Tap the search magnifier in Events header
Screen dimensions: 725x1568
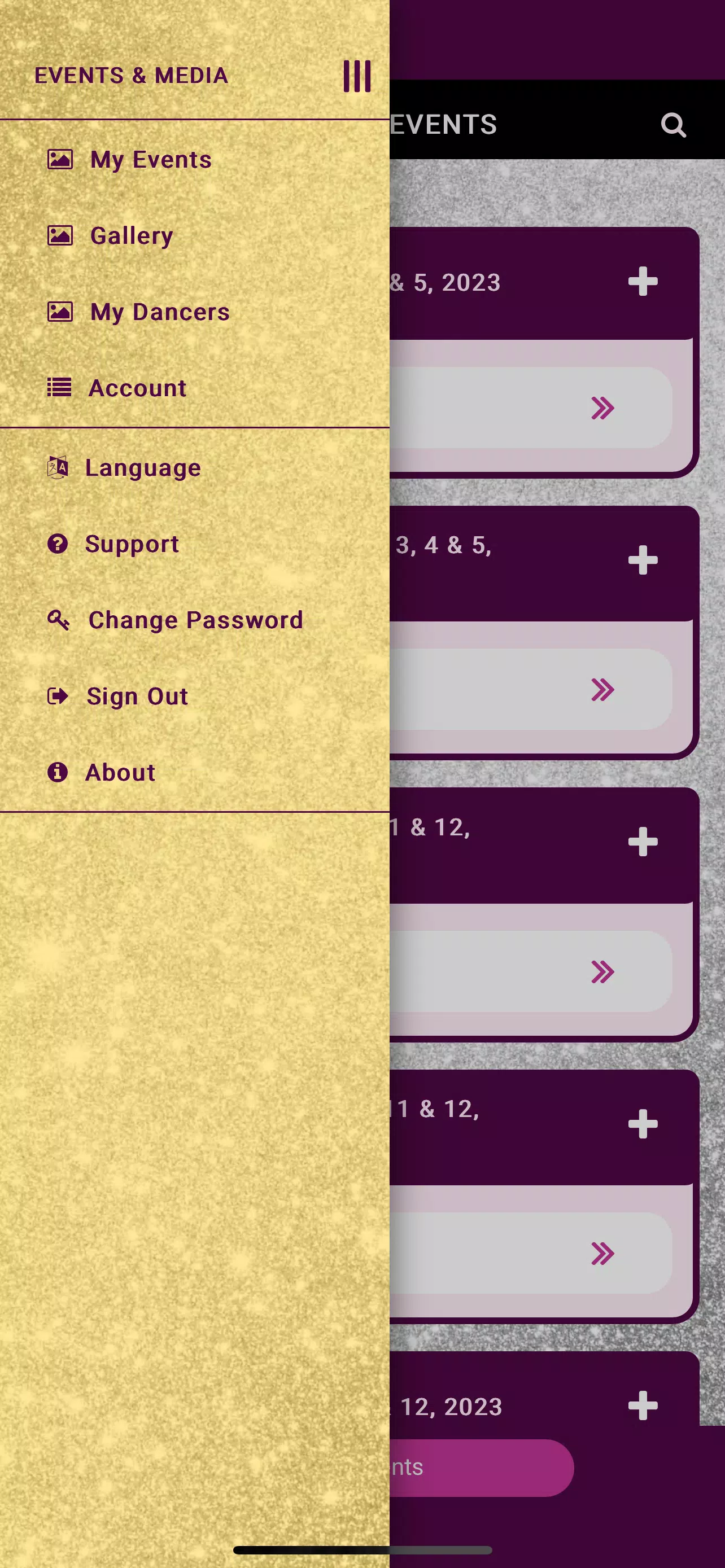673,125
